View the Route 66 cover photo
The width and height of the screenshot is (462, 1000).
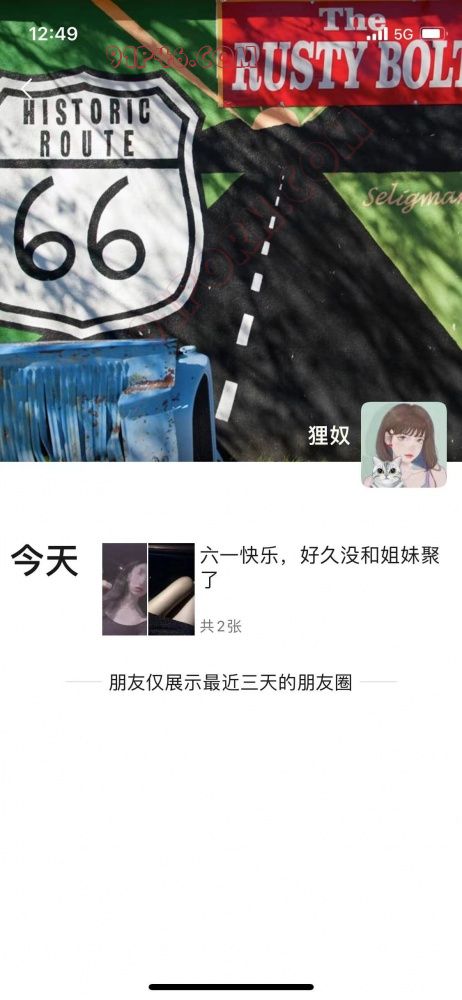pos(231,230)
